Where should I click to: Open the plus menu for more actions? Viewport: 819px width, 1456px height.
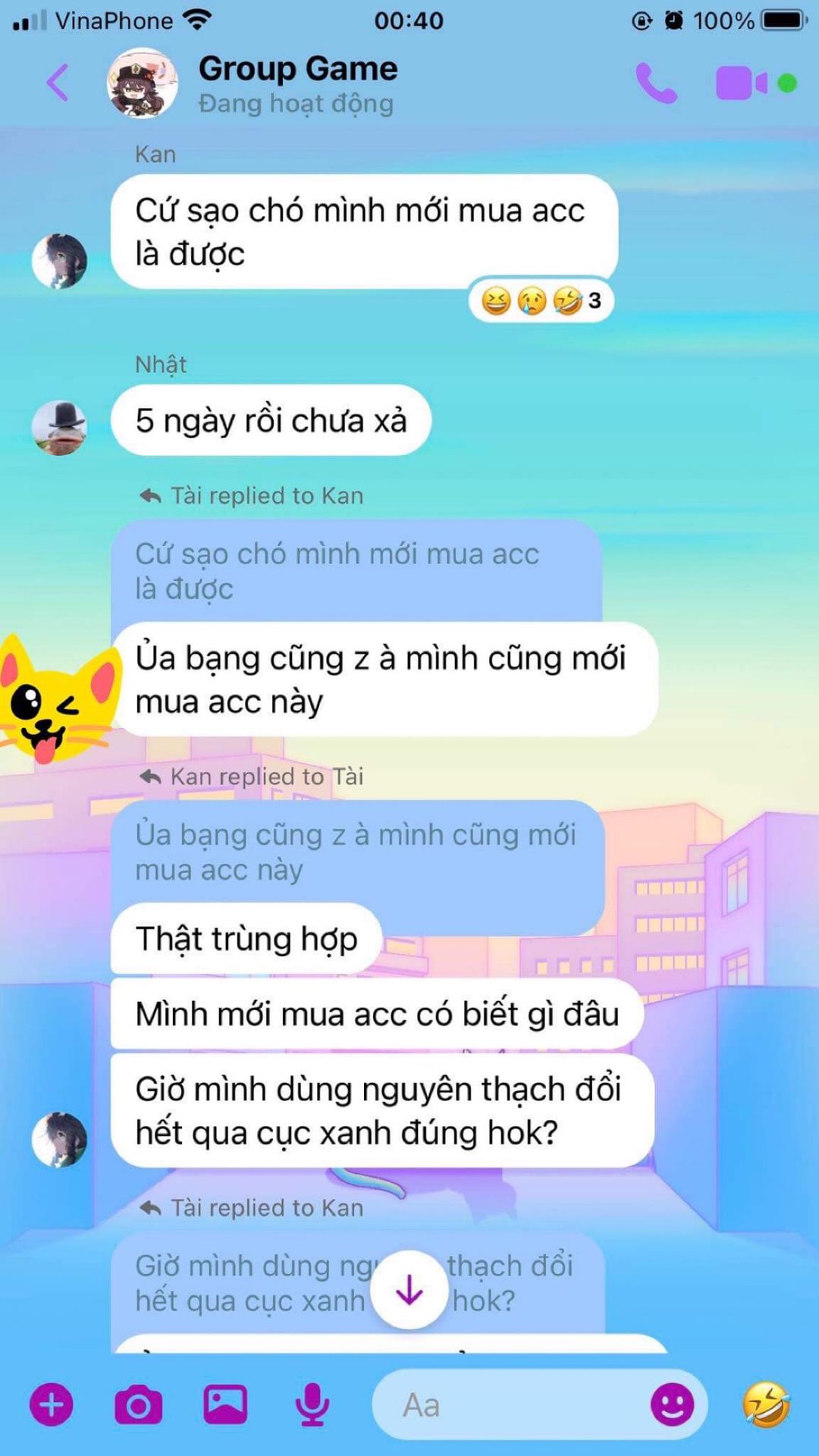point(52,1404)
